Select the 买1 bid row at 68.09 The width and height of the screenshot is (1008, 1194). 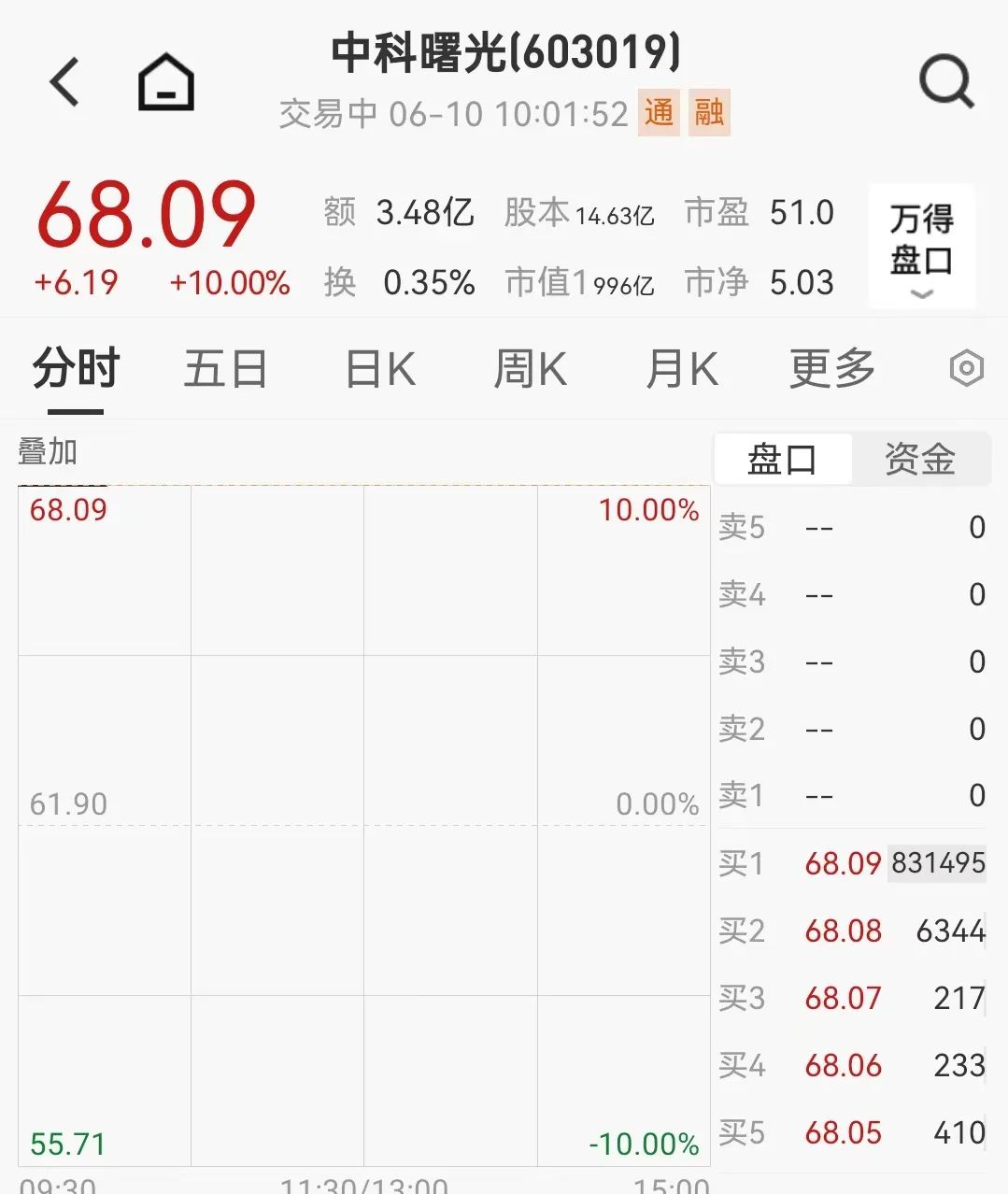pos(850,863)
